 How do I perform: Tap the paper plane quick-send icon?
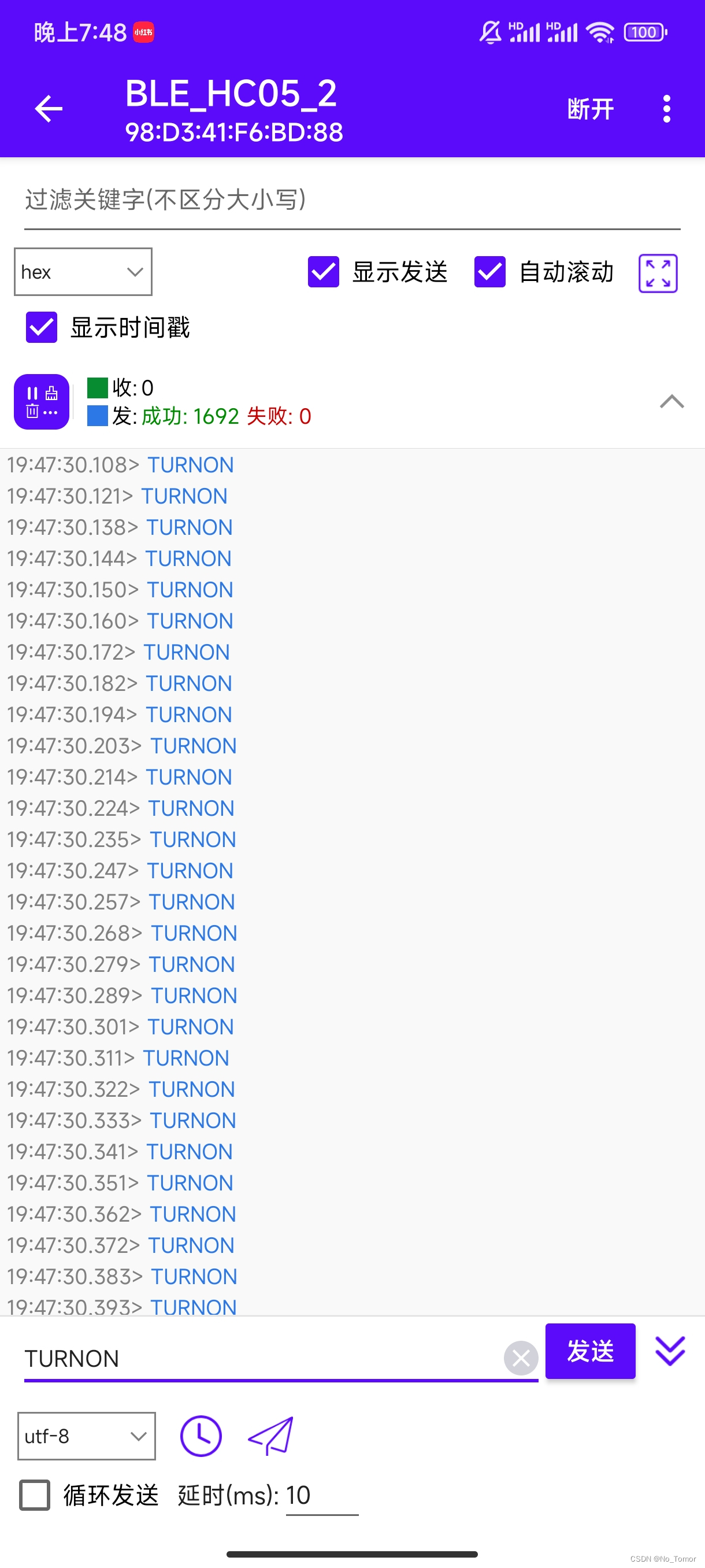pyautogui.click(x=271, y=1437)
